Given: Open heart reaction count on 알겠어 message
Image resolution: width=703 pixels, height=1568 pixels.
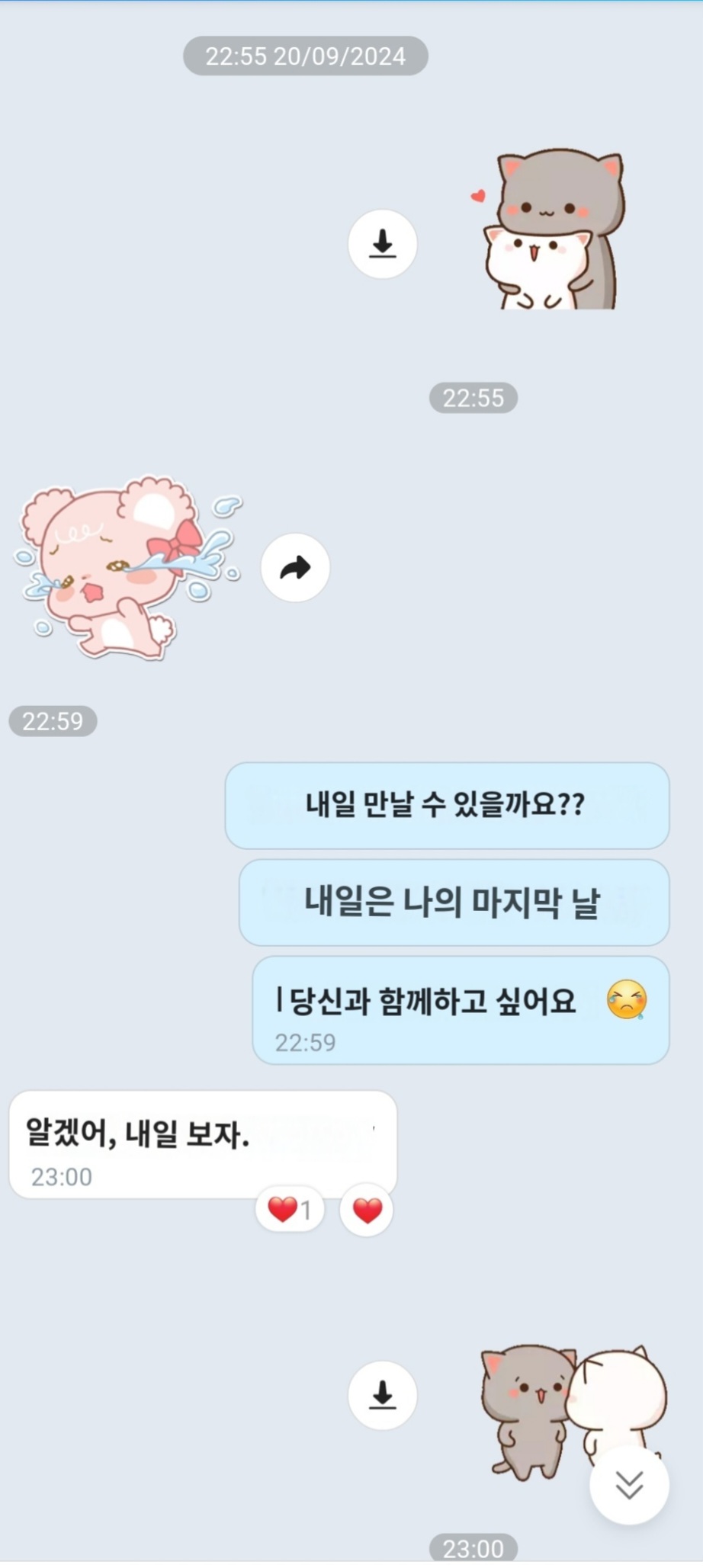Looking at the screenshot, I should pyautogui.click(x=290, y=1210).
